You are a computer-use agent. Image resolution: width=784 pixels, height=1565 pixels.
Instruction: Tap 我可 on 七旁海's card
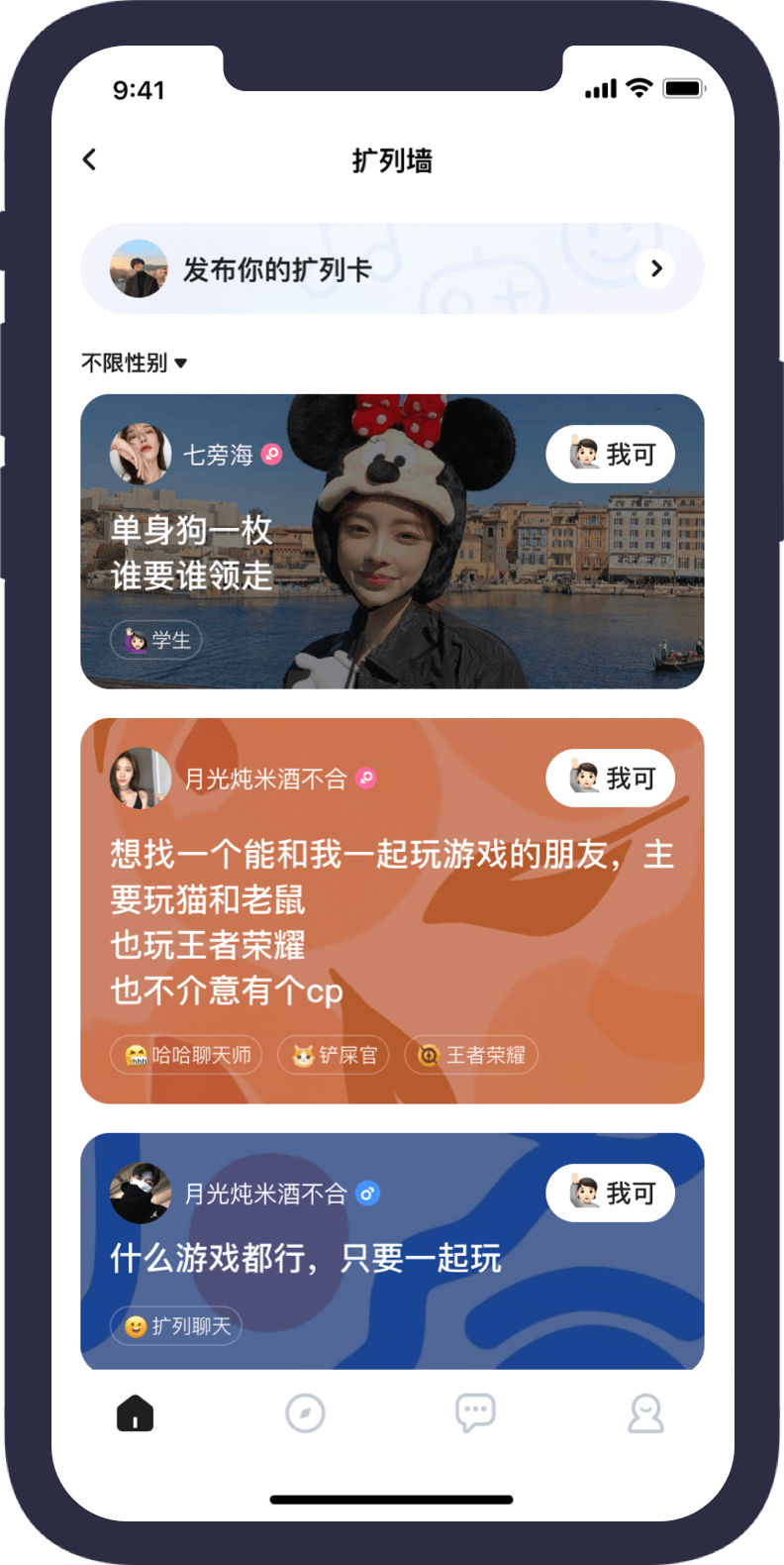pos(610,455)
